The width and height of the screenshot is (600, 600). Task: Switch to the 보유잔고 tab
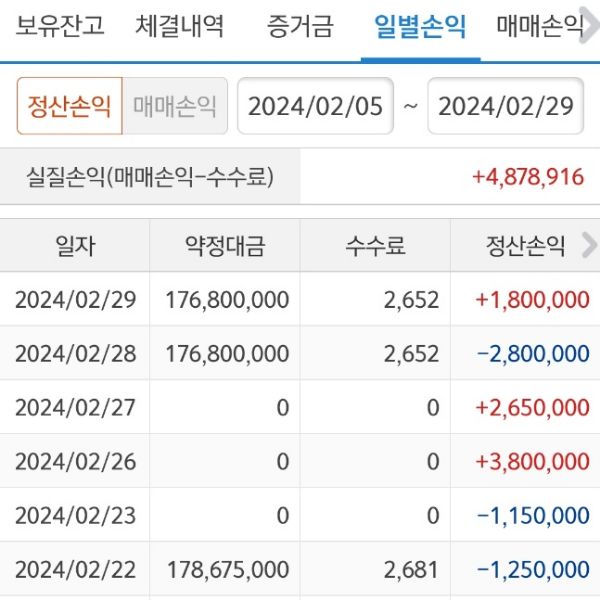point(60,26)
